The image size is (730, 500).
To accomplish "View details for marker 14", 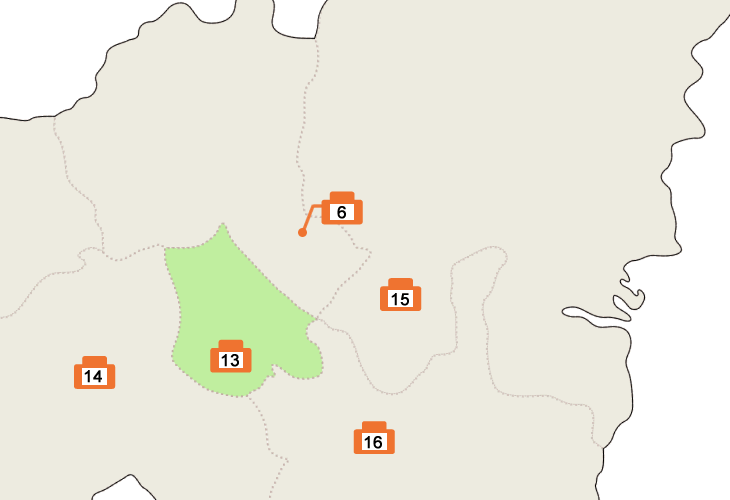I will click(x=94, y=375).
